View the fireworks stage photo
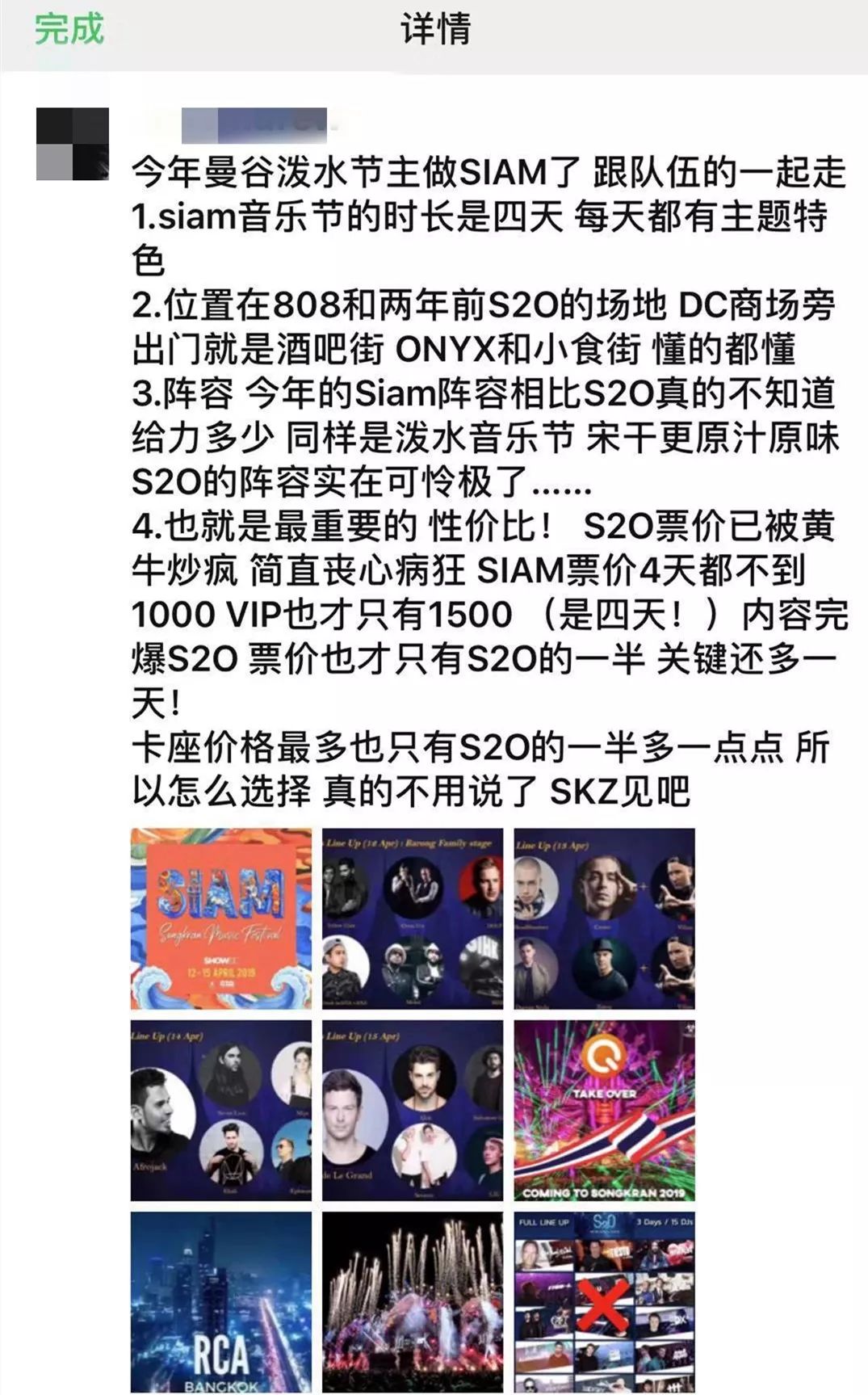Image resolution: width=868 pixels, height=1395 pixels. [x=413, y=1301]
